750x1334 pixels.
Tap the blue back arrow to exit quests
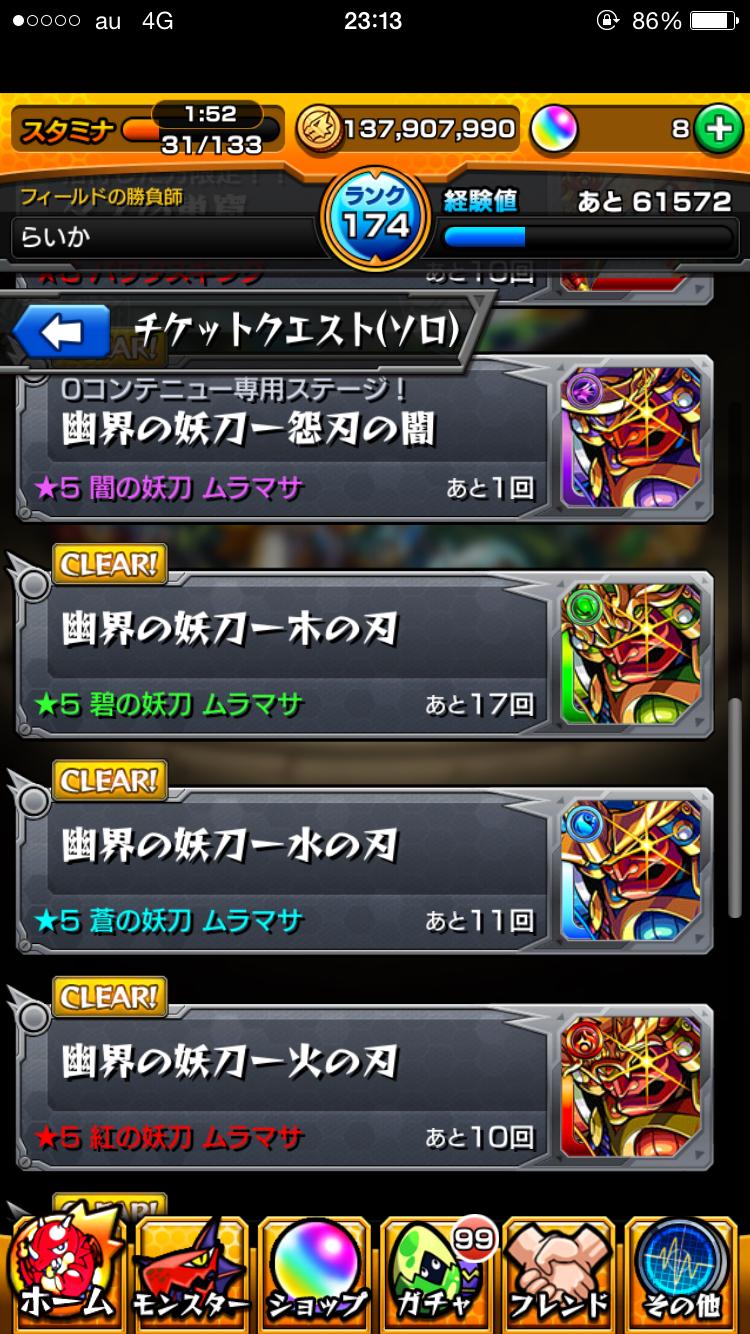[60, 328]
